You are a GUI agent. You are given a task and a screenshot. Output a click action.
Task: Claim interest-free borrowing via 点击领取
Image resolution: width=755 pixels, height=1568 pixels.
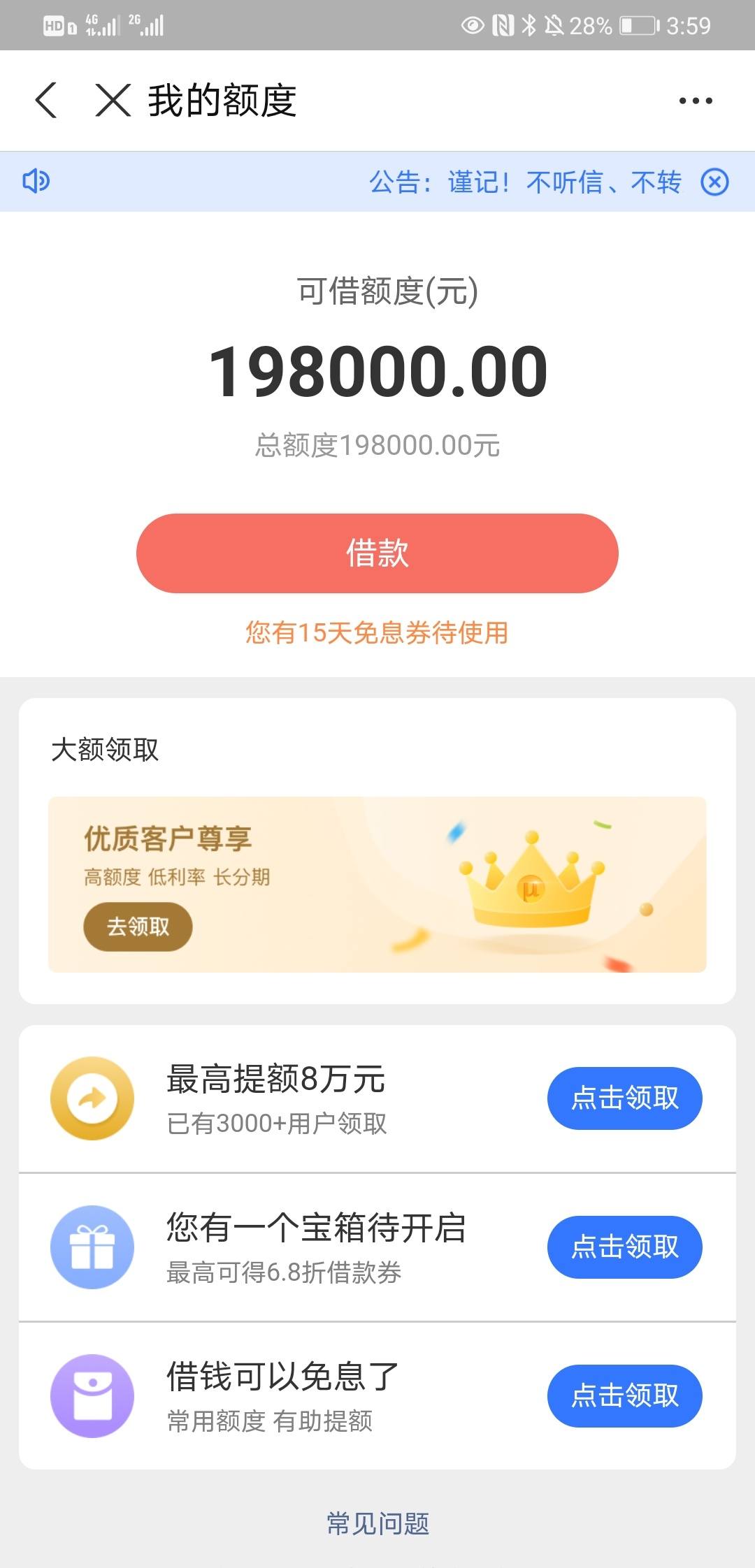pos(624,1395)
